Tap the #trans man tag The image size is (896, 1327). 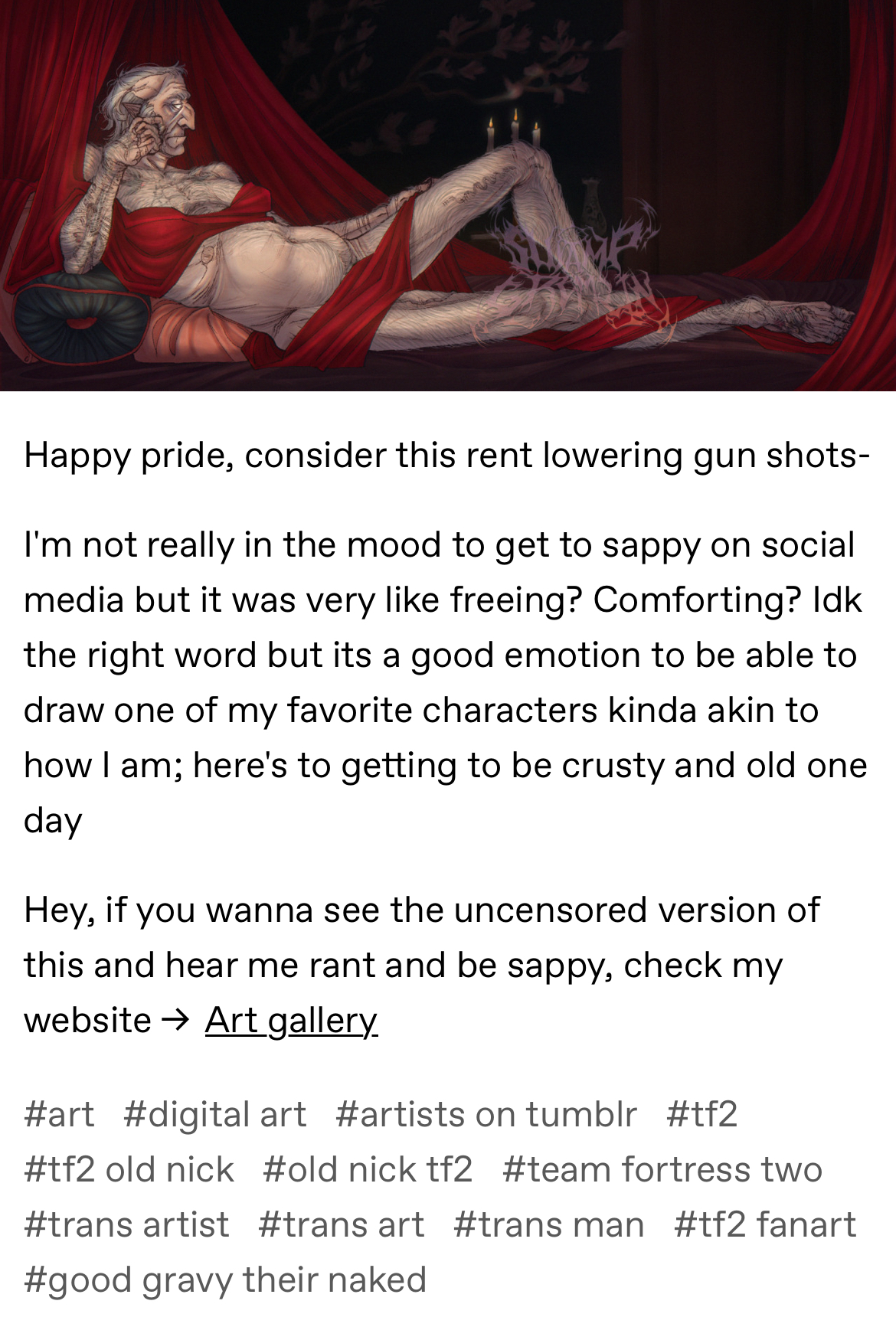pyautogui.click(x=548, y=1224)
